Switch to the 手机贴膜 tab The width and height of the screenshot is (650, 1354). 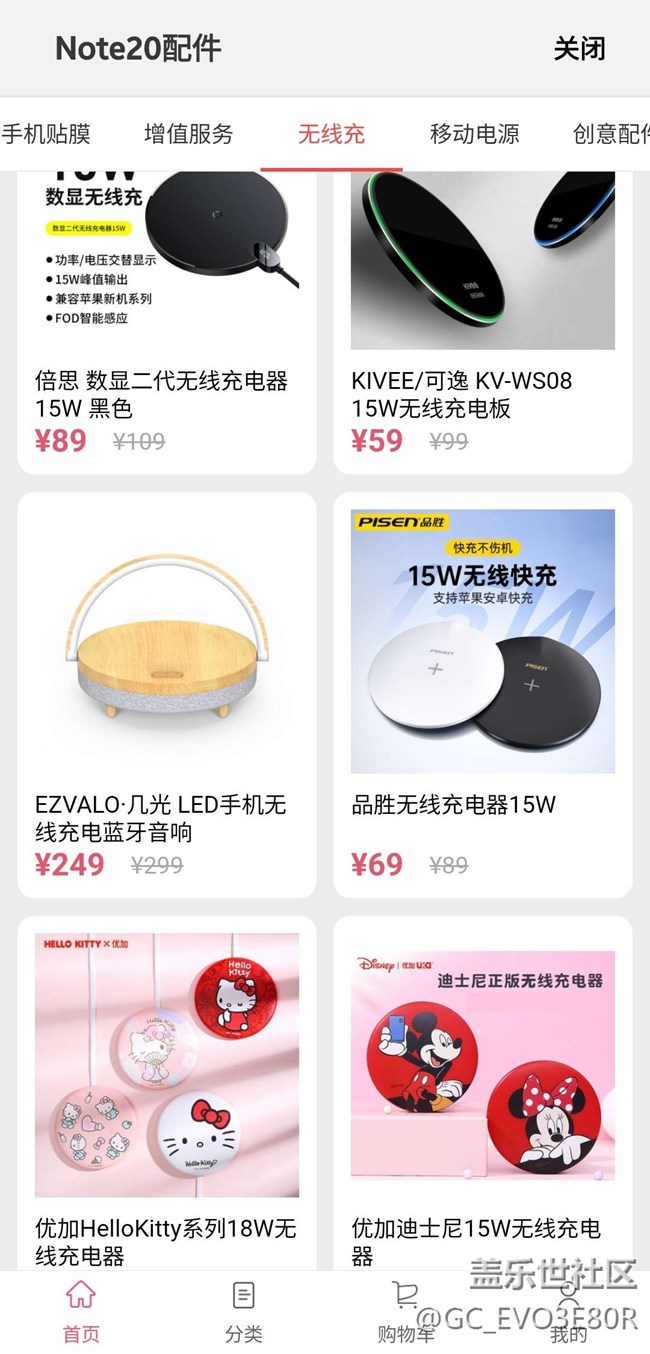coord(46,134)
